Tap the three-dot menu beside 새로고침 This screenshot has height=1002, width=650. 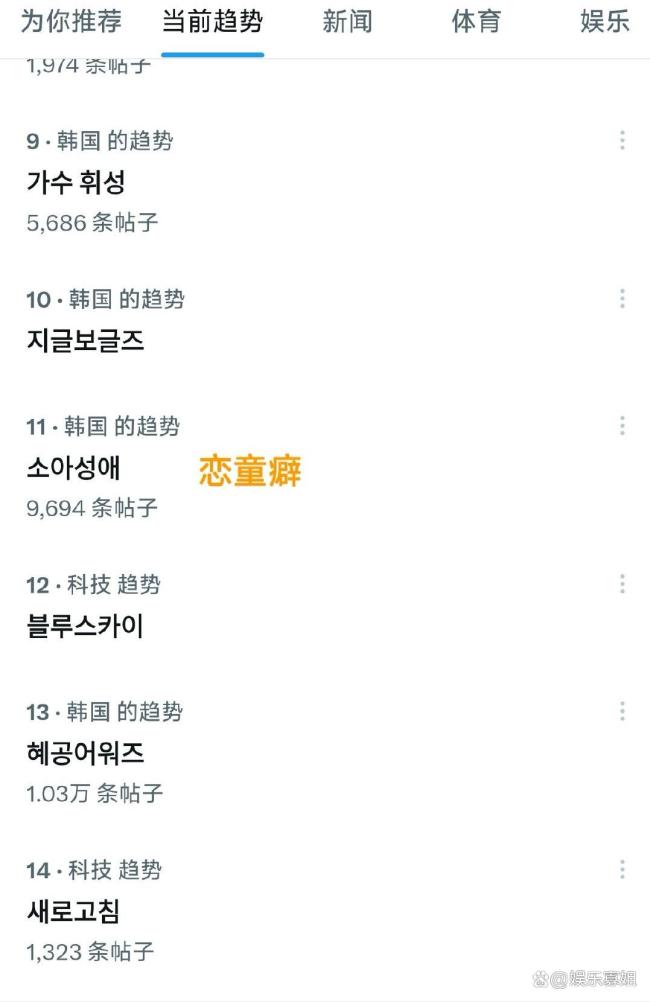(x=622, y=870)
